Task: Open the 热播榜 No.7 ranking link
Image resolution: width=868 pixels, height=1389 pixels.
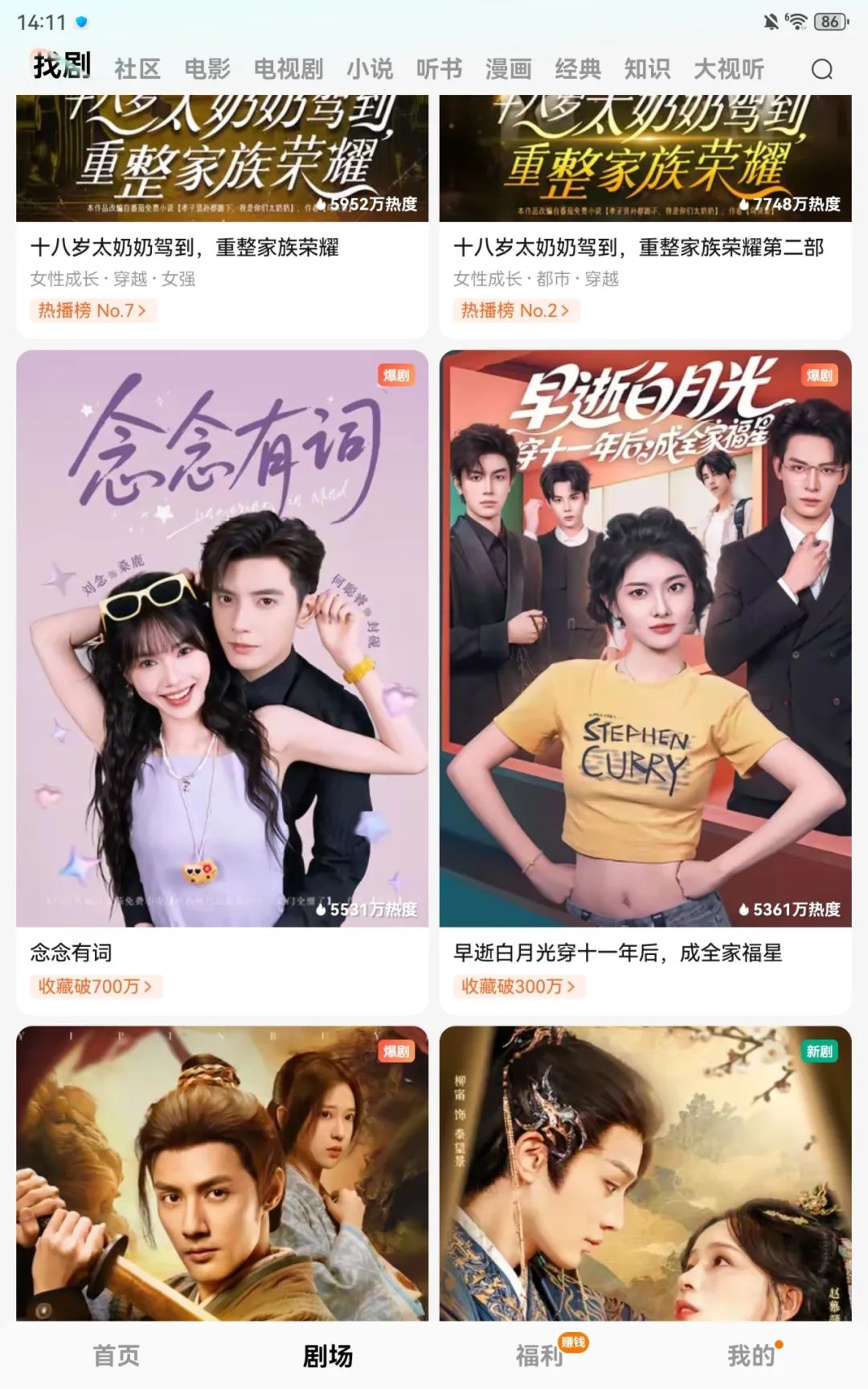Action: (x=92, y=310)
